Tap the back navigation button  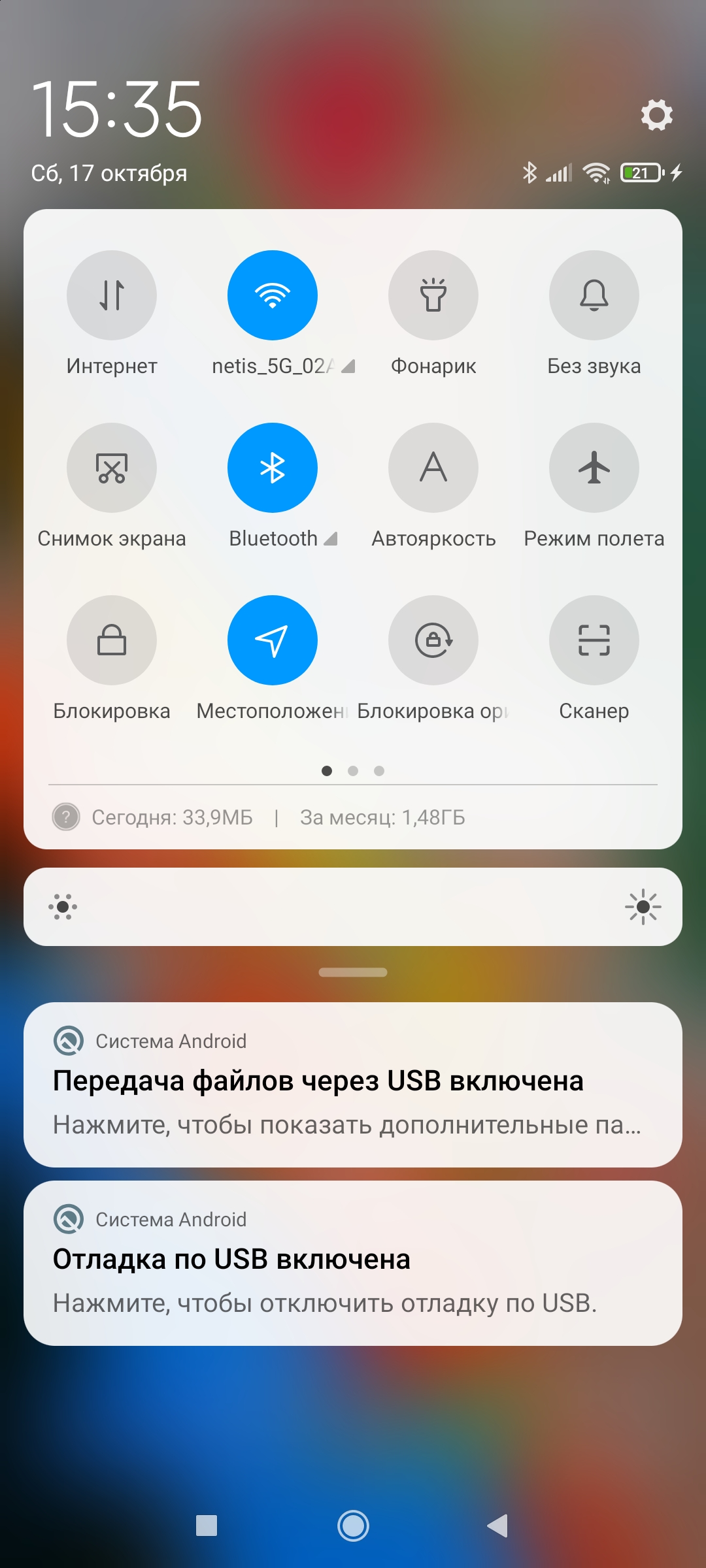click(x=498, y=1526)
